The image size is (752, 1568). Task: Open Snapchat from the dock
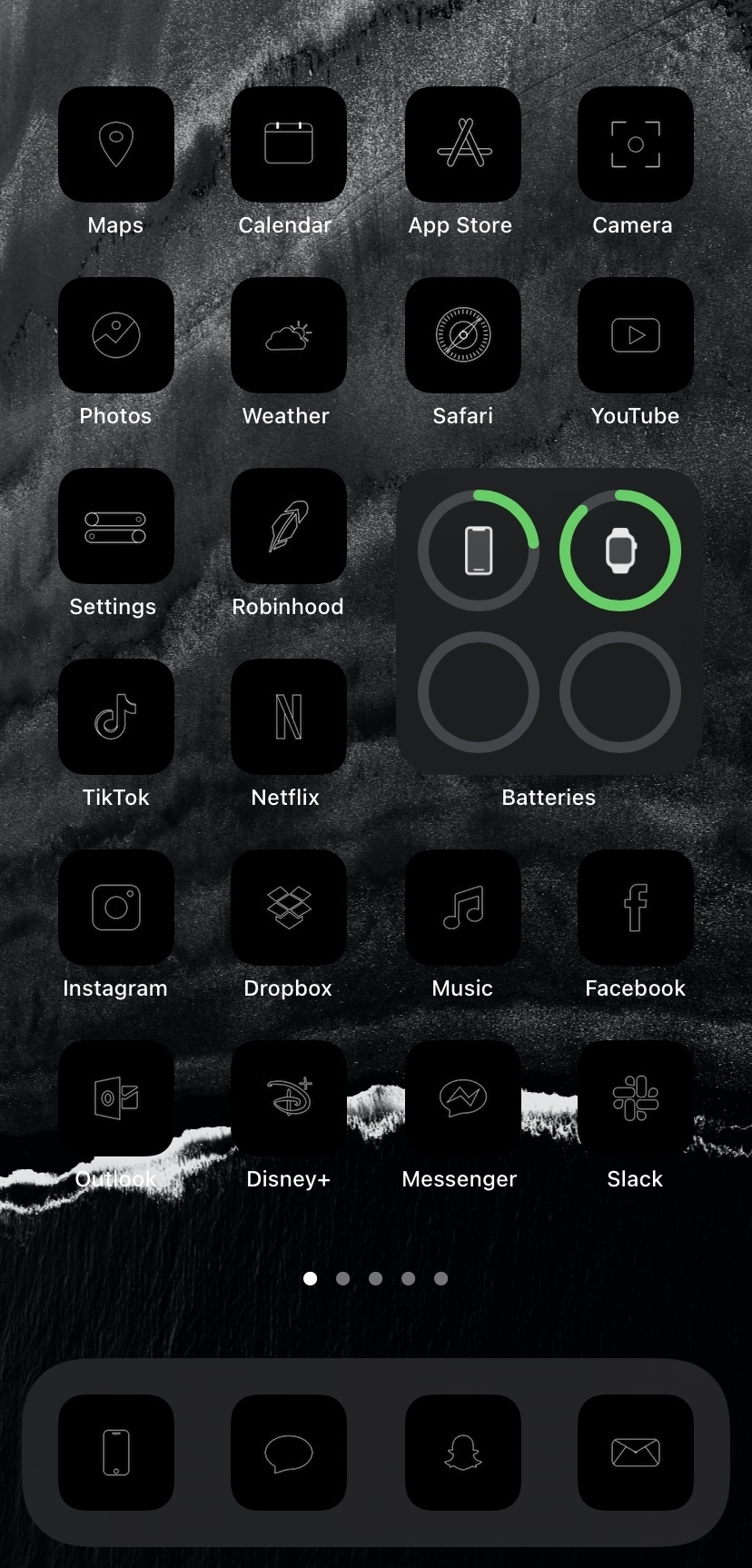tap(463, 1453)
